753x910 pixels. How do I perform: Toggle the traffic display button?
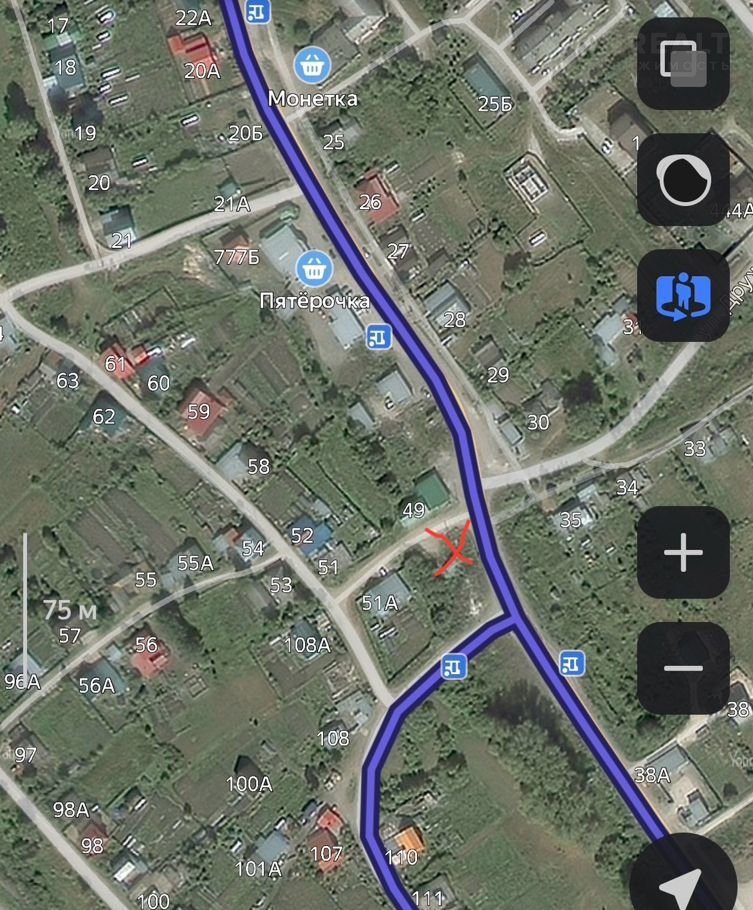(x=683, y=180)
